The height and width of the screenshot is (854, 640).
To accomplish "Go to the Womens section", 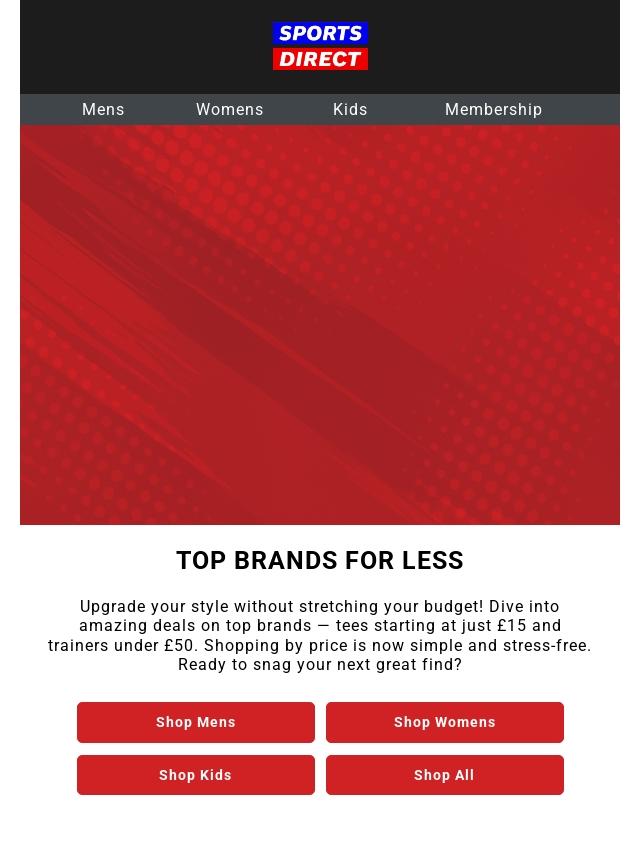I will (x=229, y=110).
